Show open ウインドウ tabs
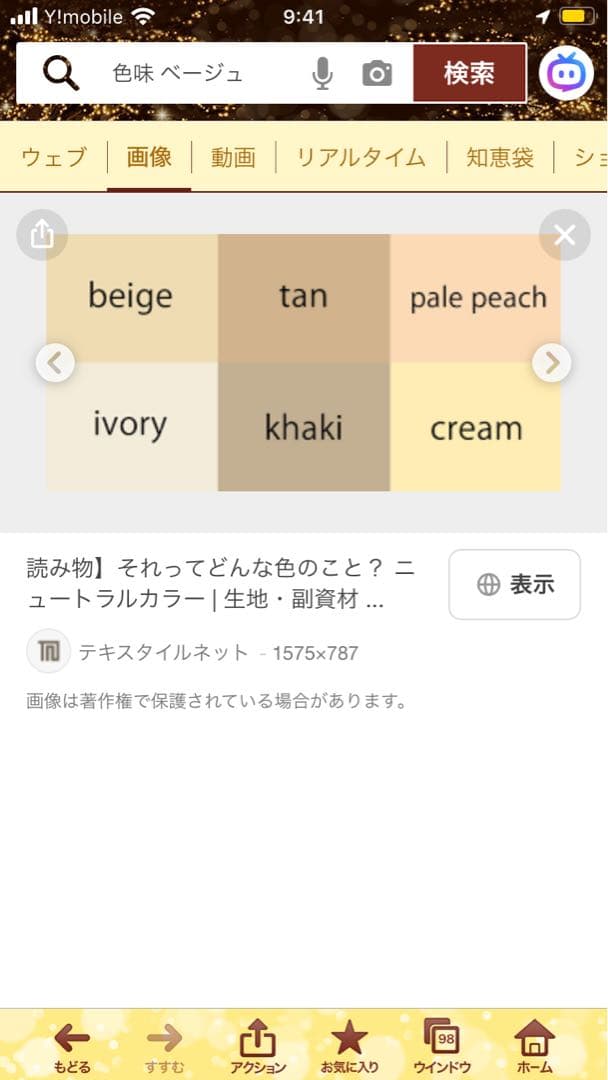The image size is (608, 1080). click(441, 1046)
